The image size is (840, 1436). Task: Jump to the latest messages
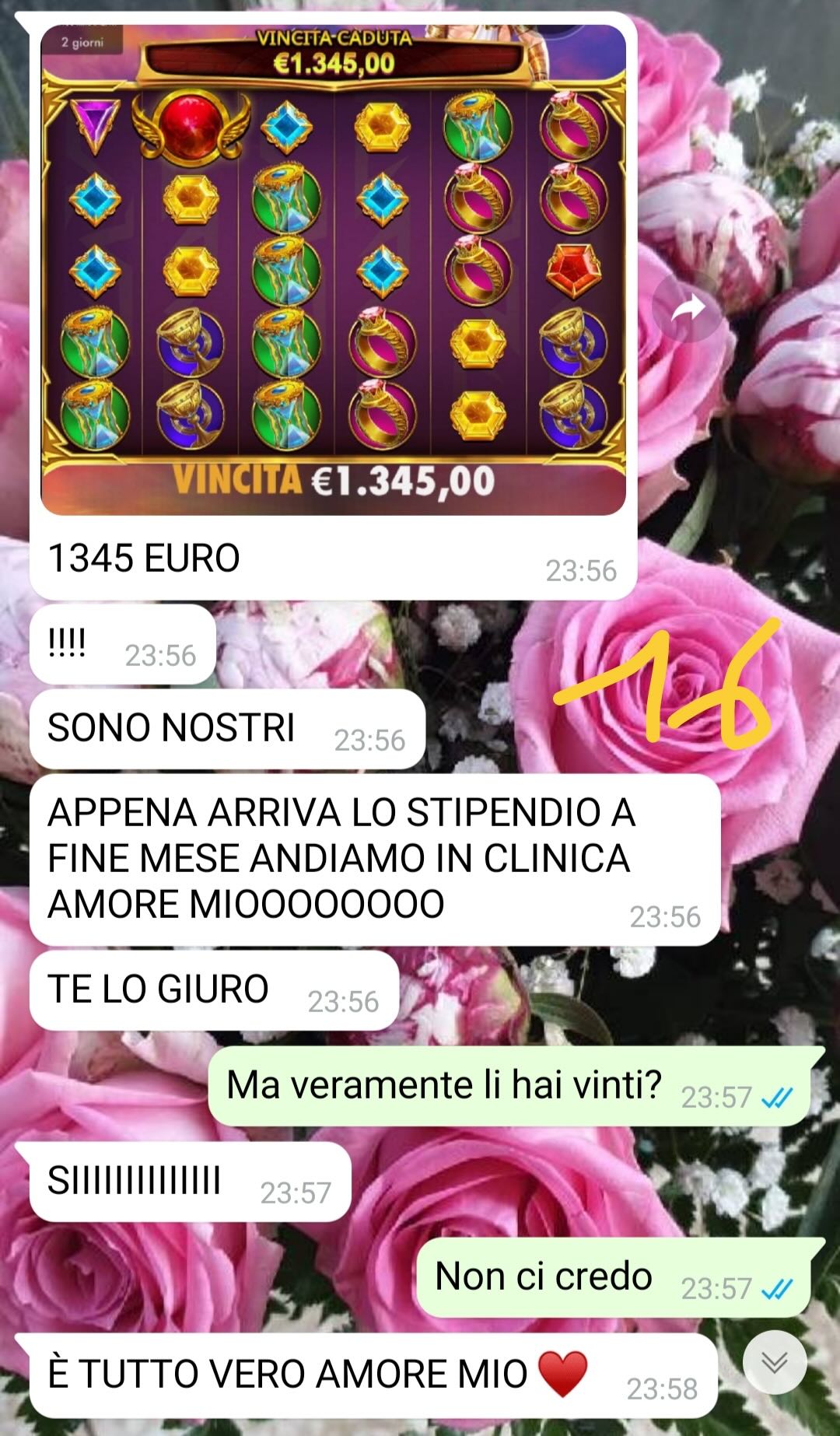tap(774, 1362)
